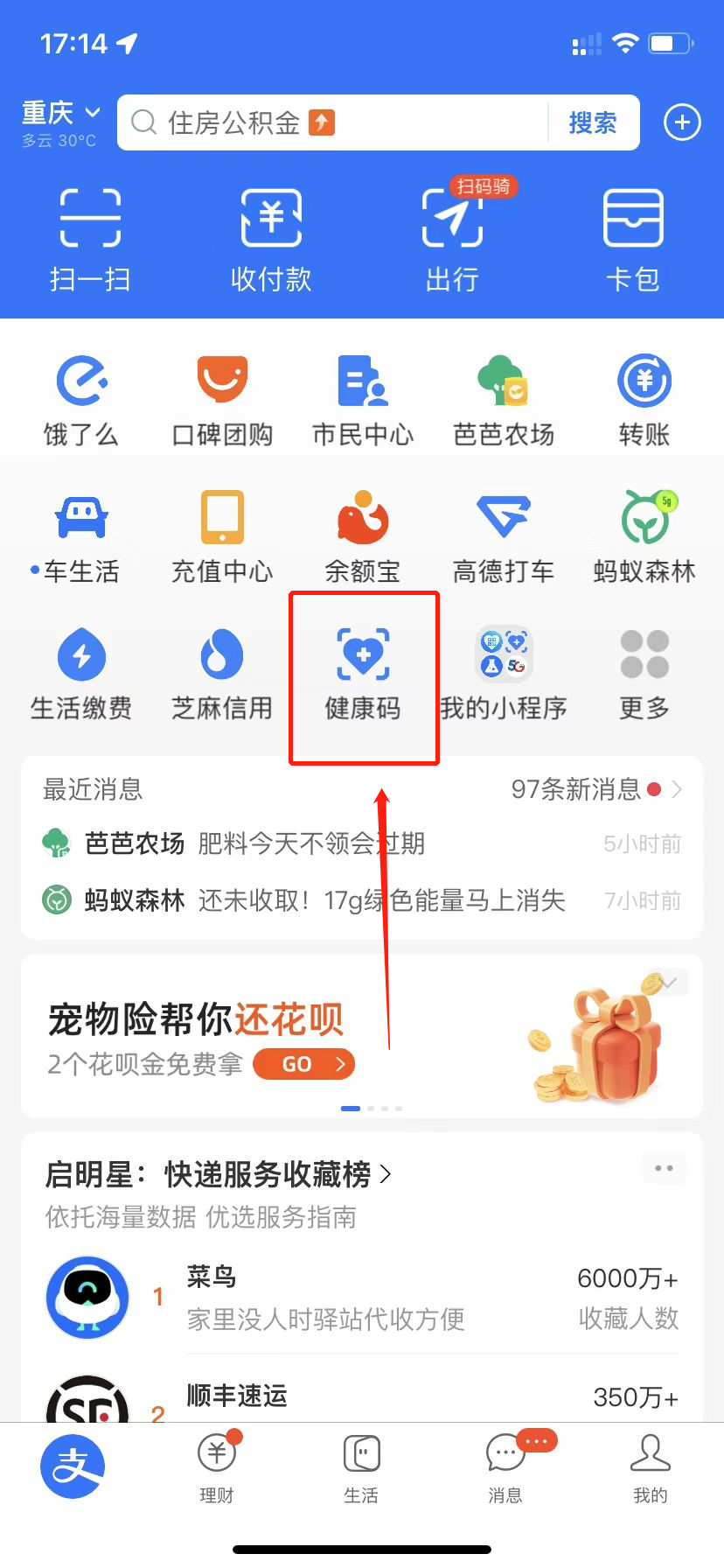Tap the 住房公积金 search field
Viewport: 724px width, 1568px height.
332,122
